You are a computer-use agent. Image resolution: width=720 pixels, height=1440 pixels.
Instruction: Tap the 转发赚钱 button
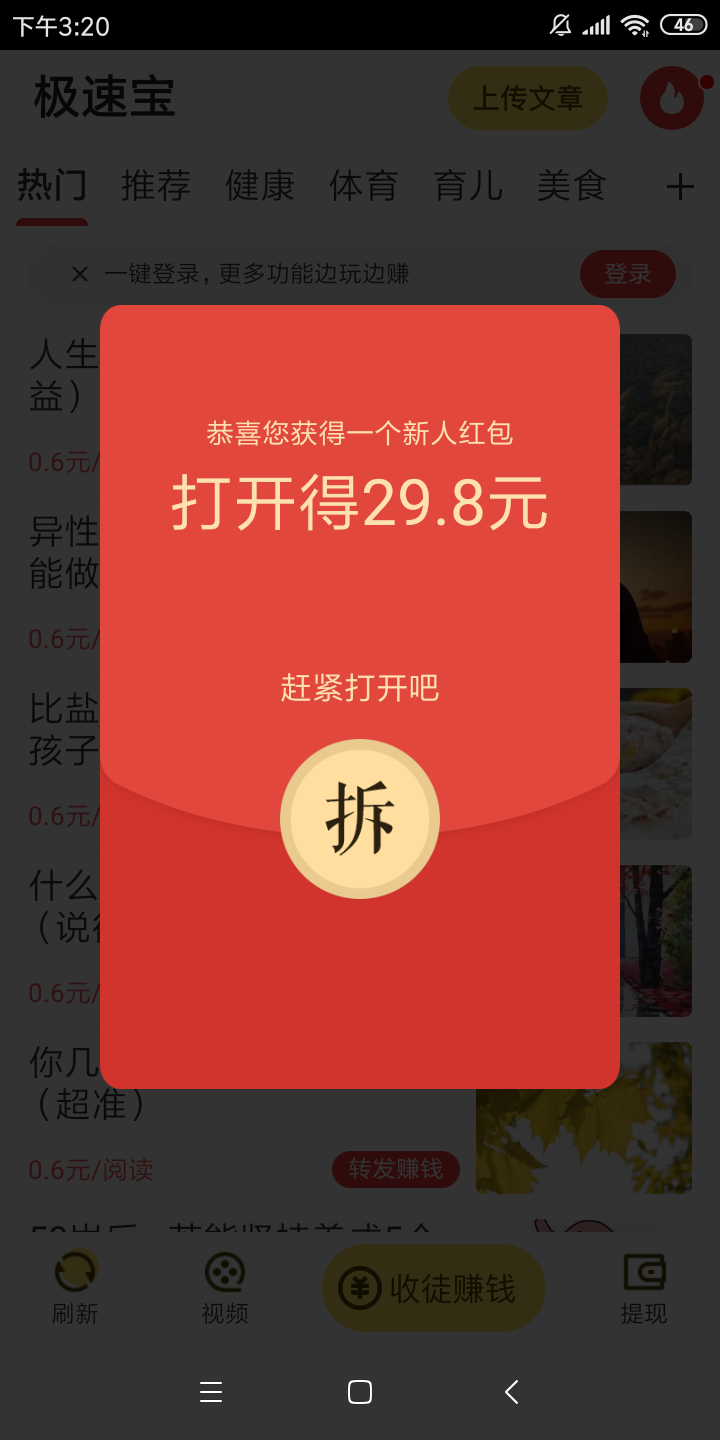[x=396, y=1169]
